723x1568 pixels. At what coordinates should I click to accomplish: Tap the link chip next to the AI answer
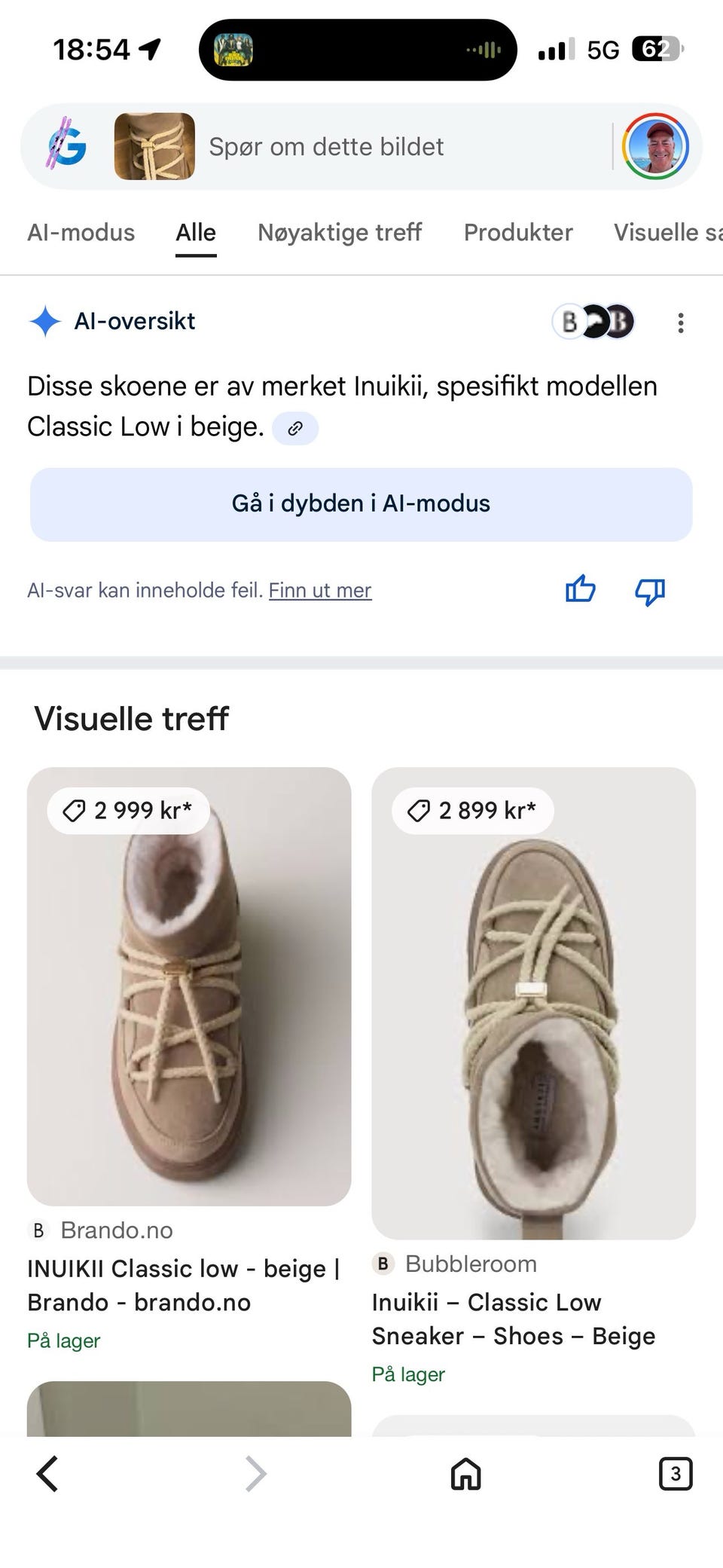(294, 427)
